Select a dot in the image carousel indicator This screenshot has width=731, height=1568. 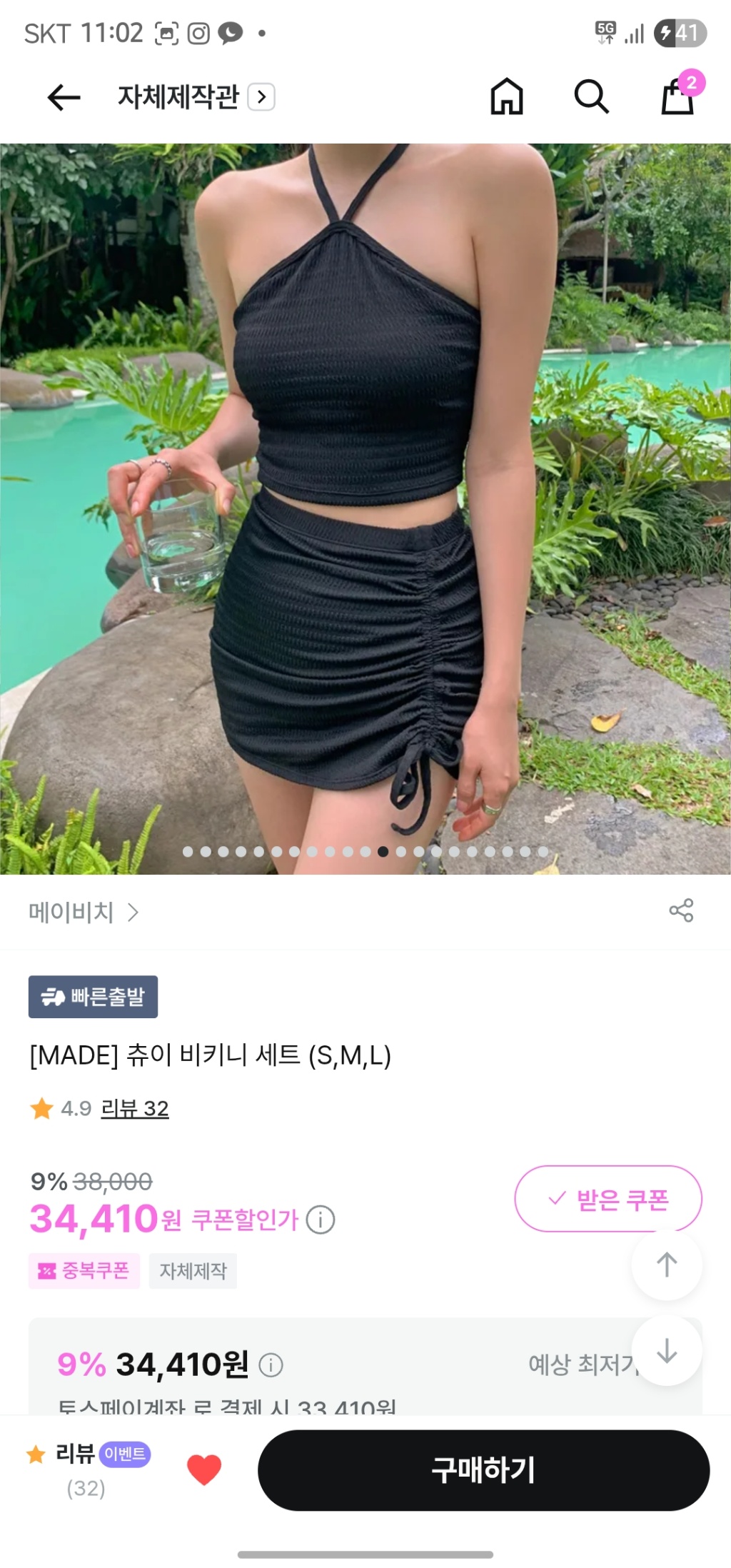pos(383,852)
